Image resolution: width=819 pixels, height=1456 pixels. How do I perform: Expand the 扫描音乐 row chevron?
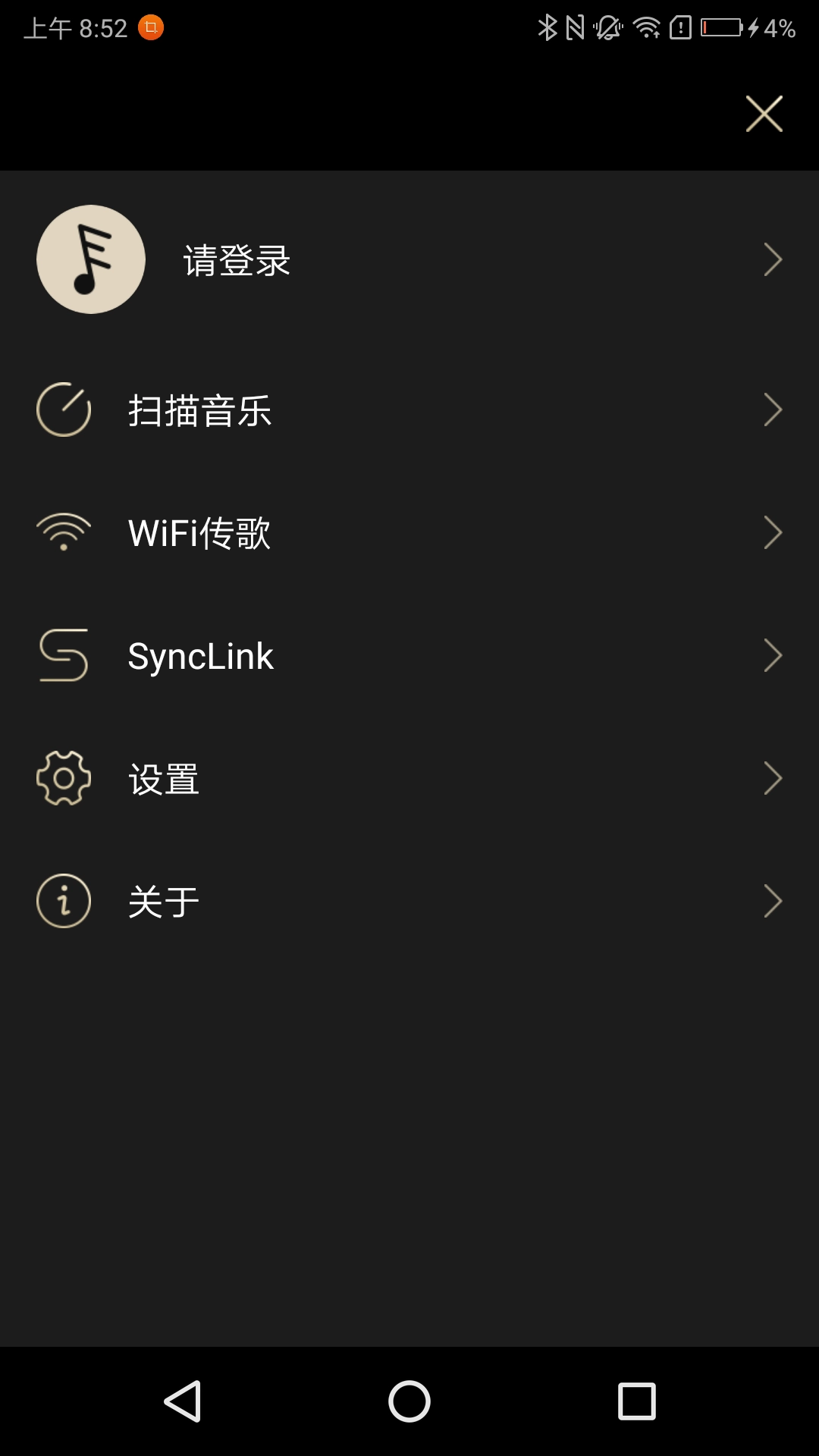coord(774,409)
